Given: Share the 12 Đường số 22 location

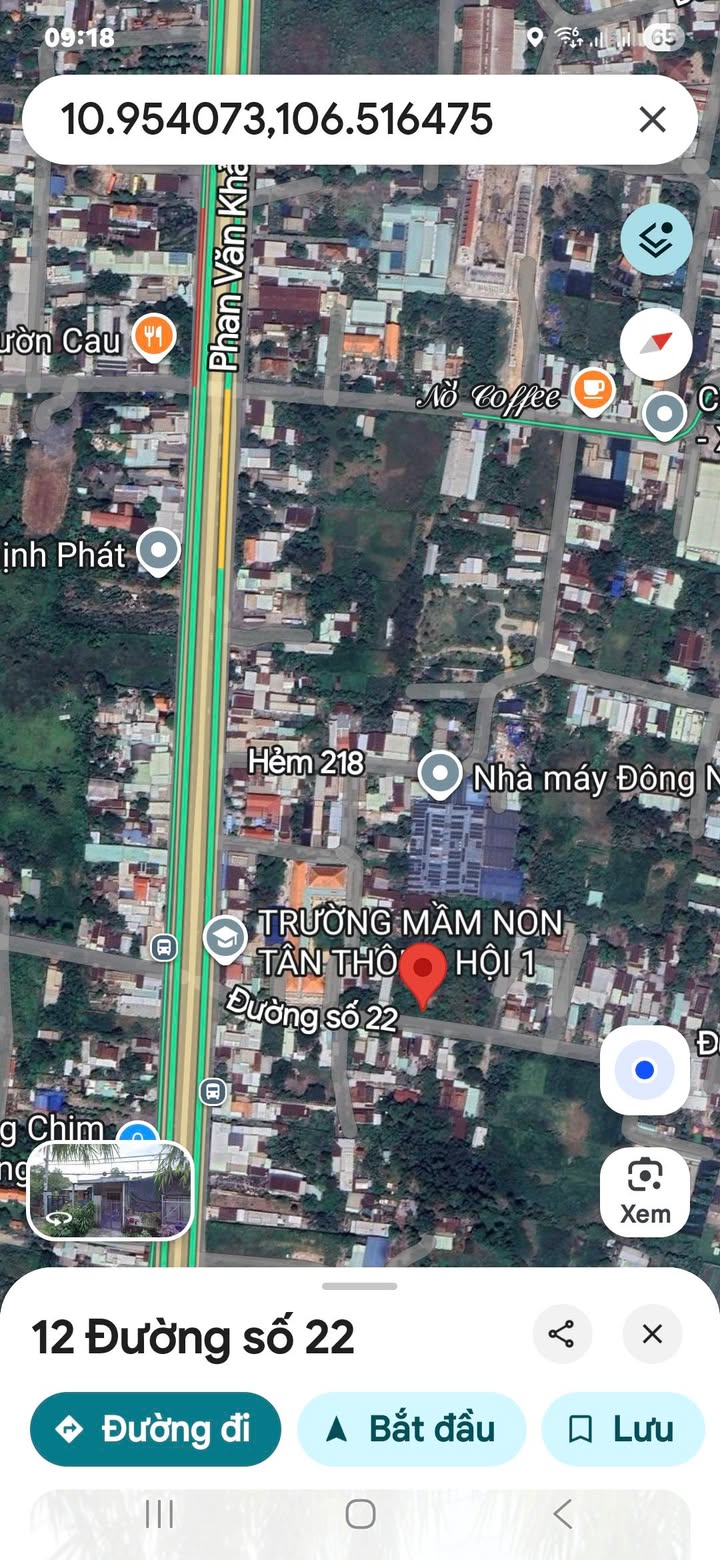Looking at the screenshot, I should coord(562,1334).
